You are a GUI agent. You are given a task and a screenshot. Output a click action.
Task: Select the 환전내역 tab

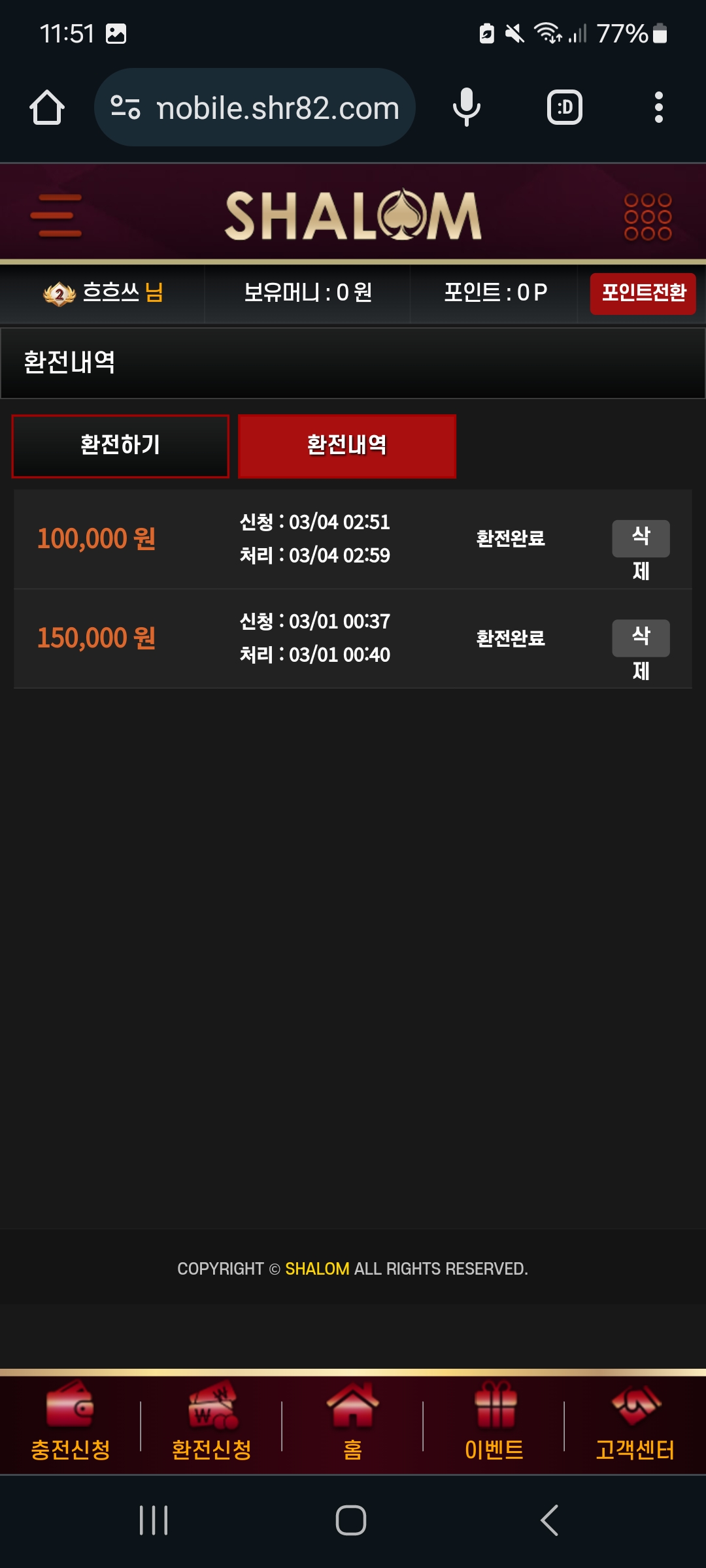click(x=347, y=446)
